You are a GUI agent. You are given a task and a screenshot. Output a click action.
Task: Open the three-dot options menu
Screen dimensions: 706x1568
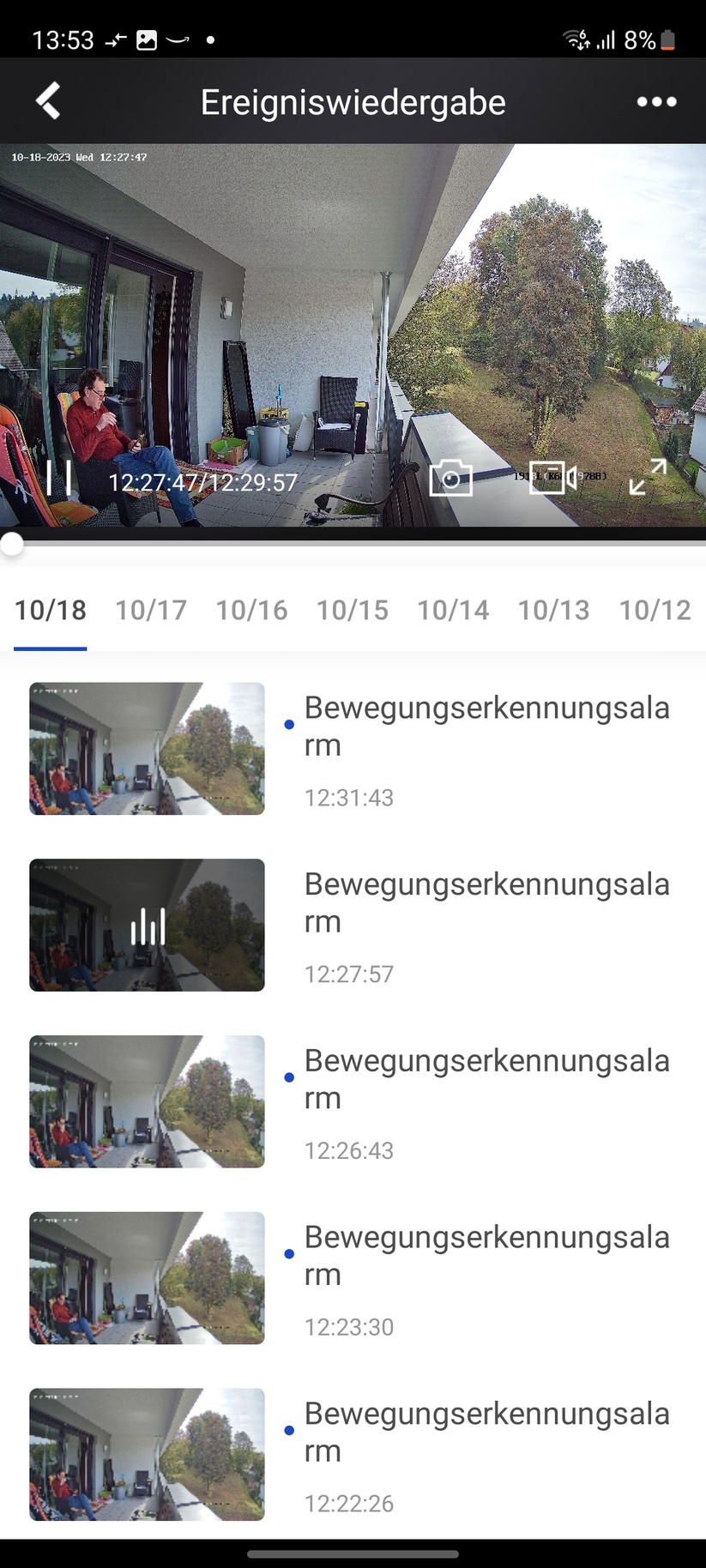(x=655, y=100)
